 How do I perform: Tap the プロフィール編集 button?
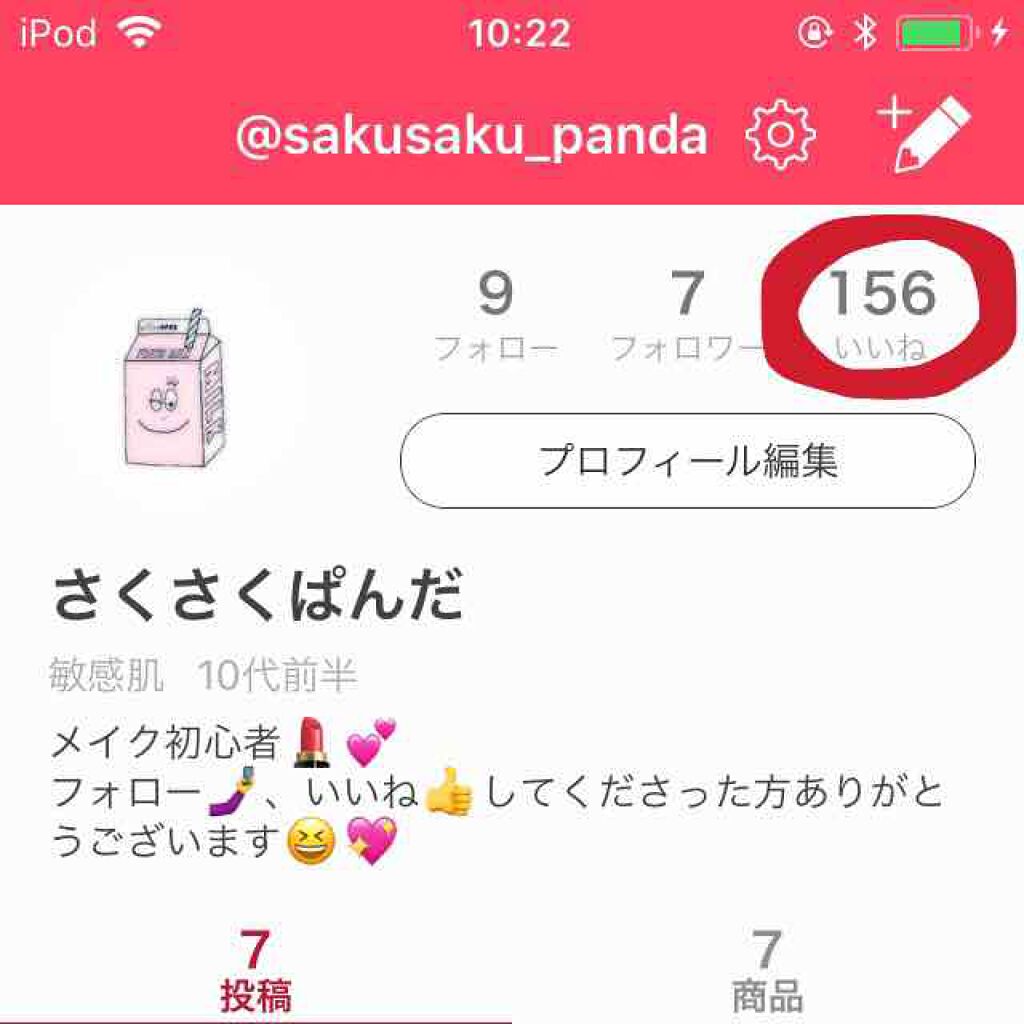[x=687, y=462]
